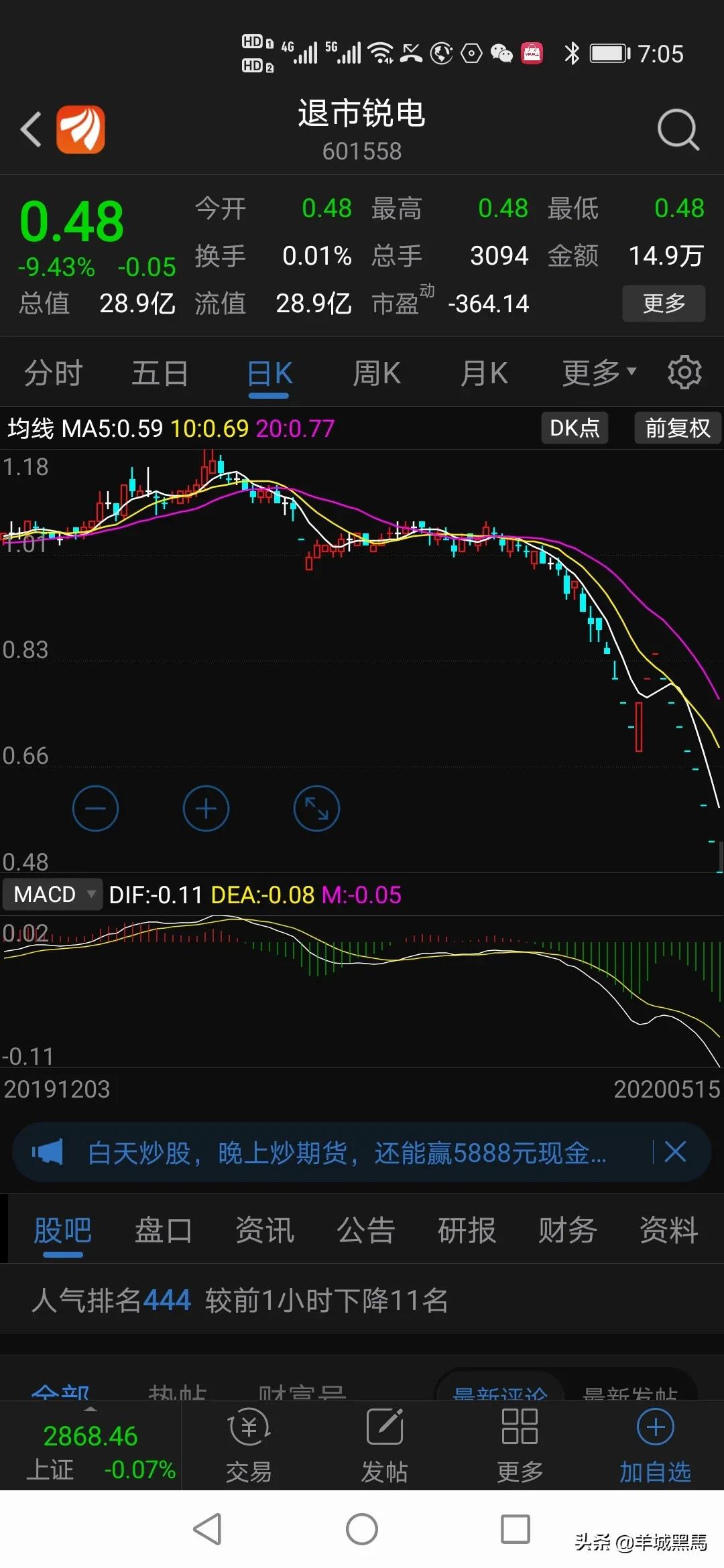This screenshot has width=724, height=1568.
Task: Open 交易 in the bottom bar
Action: [x=249, y=1446]
